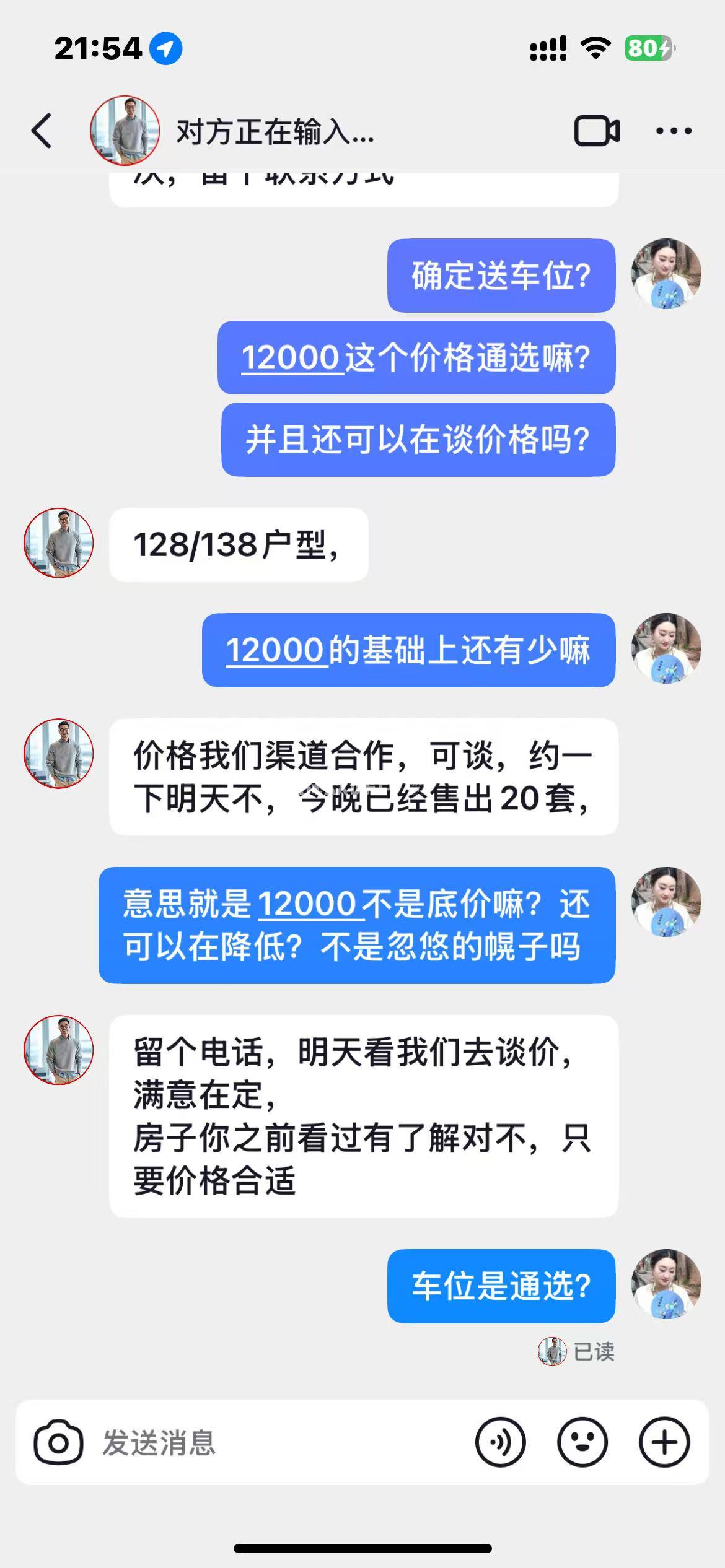Go back from this chat

tap(42, 131)
